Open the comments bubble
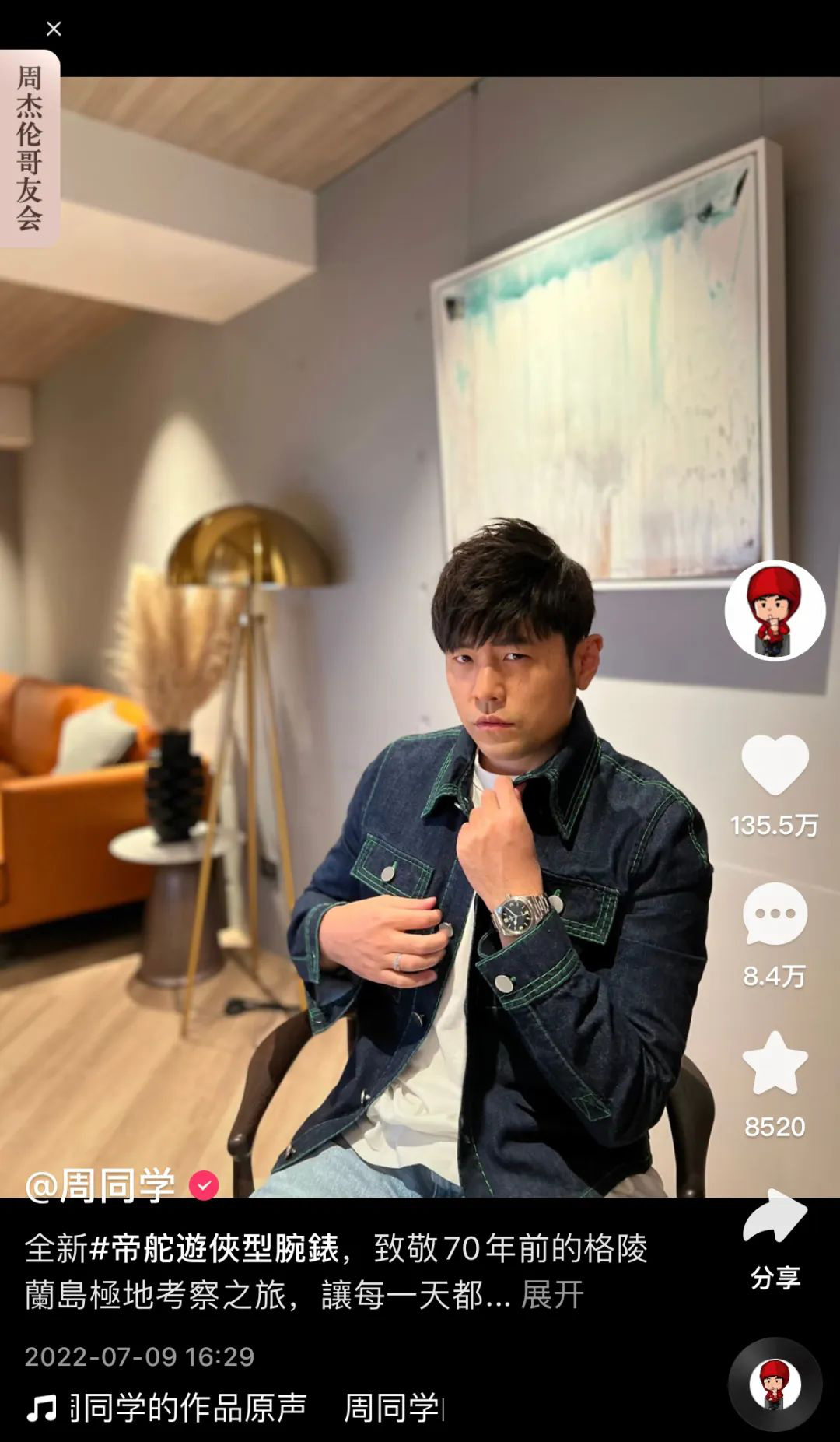 pos(775,914)
